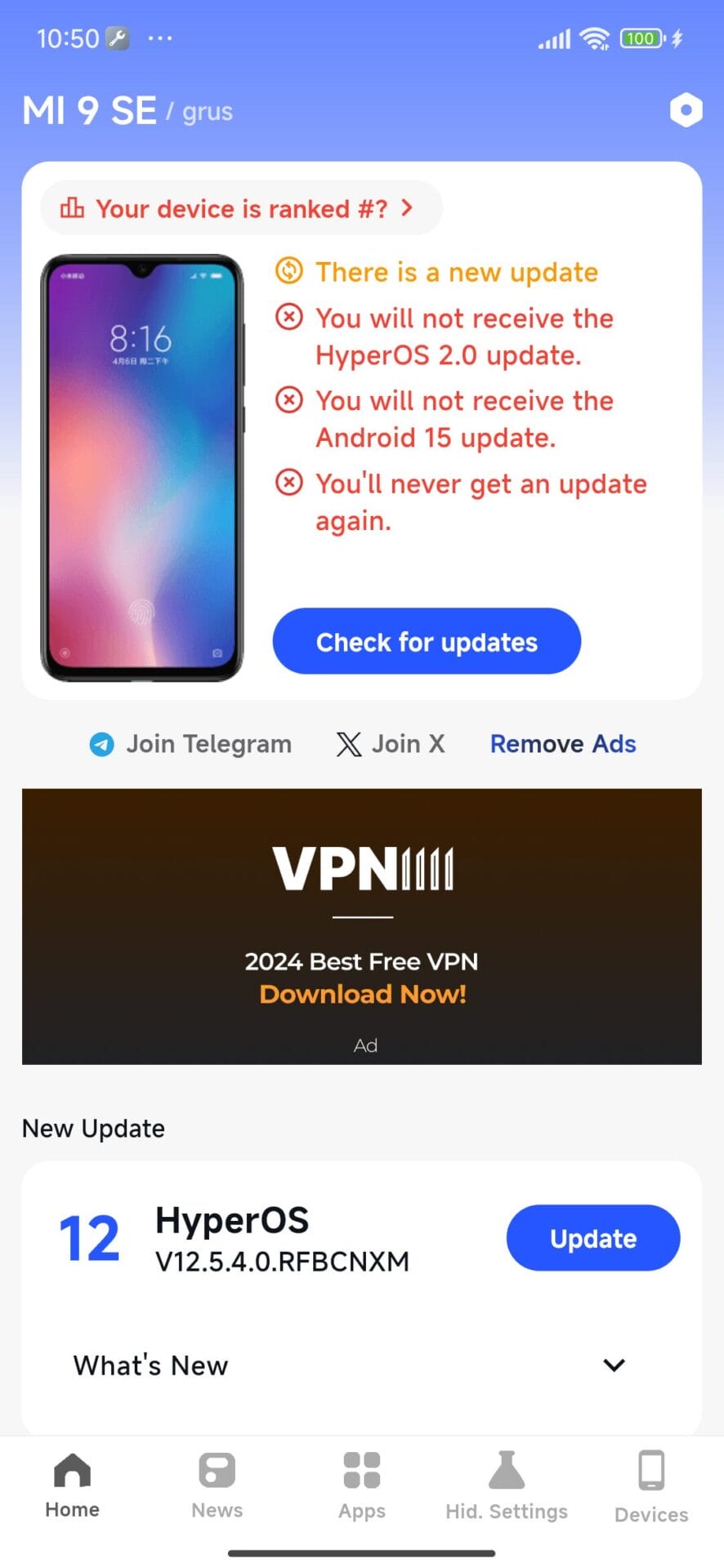
Task: Open the device ranking chip
Action: tap(240, 208)
